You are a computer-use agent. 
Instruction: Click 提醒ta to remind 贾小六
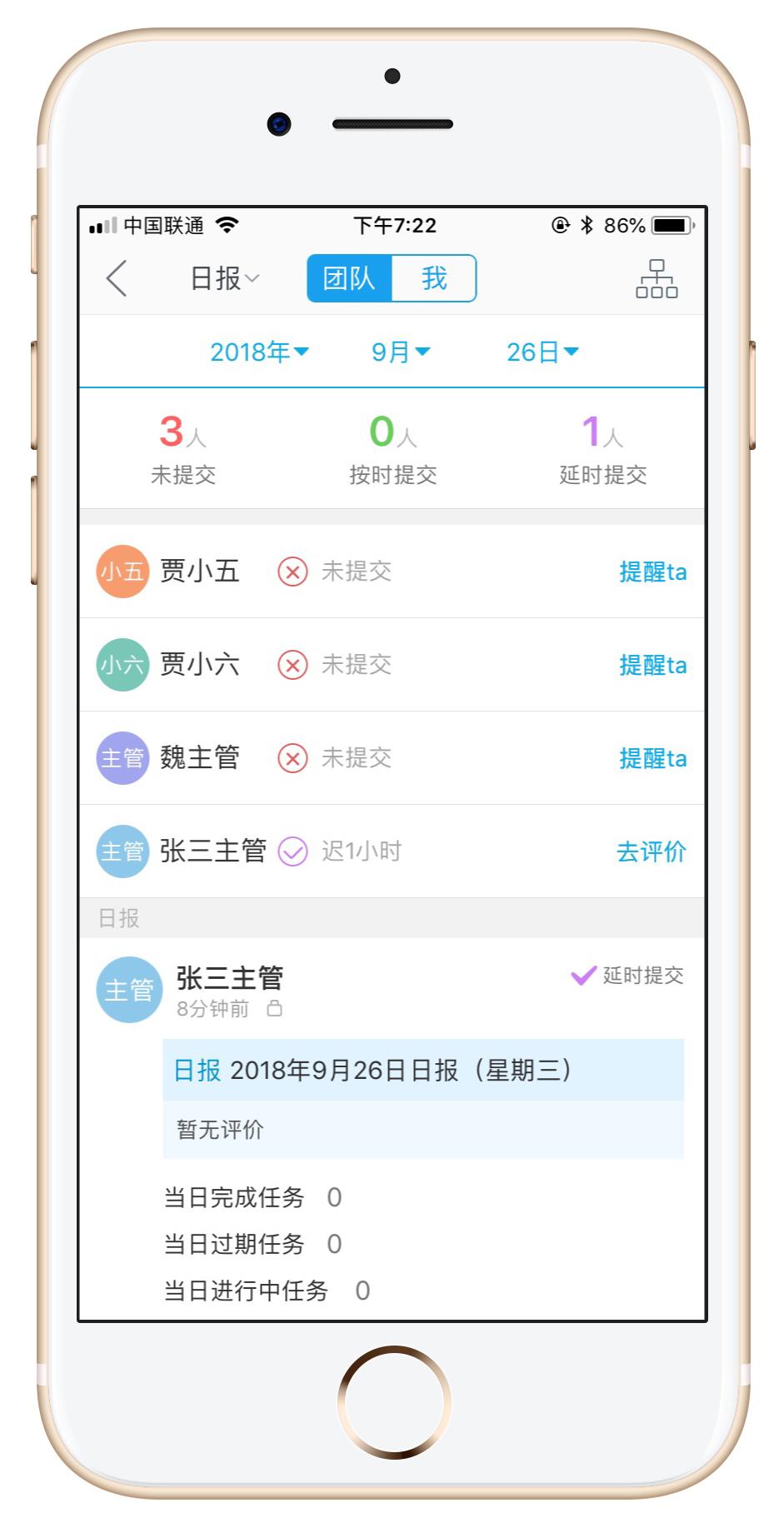[652, 665]
